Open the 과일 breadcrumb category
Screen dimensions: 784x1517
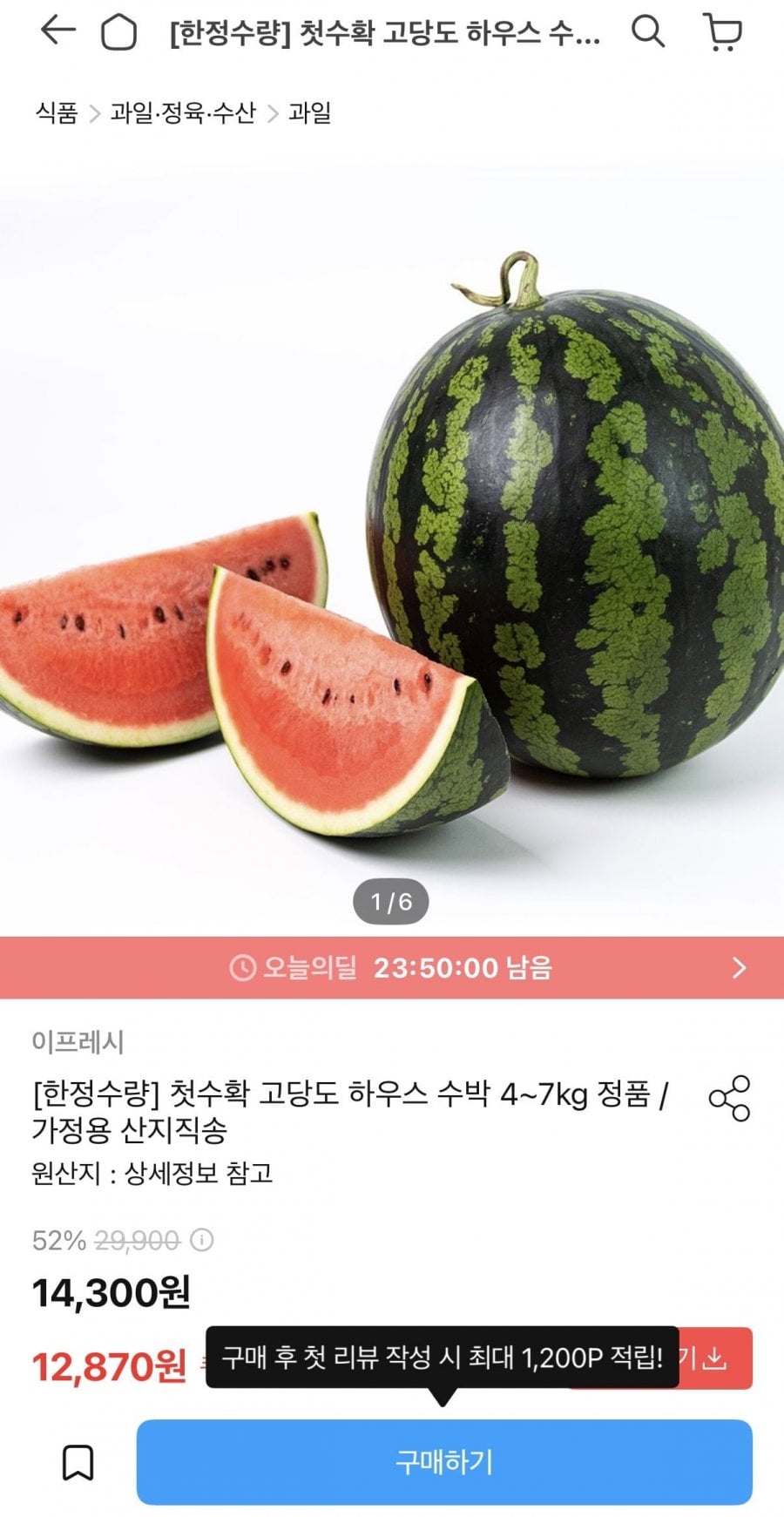[x=310, y=112]
